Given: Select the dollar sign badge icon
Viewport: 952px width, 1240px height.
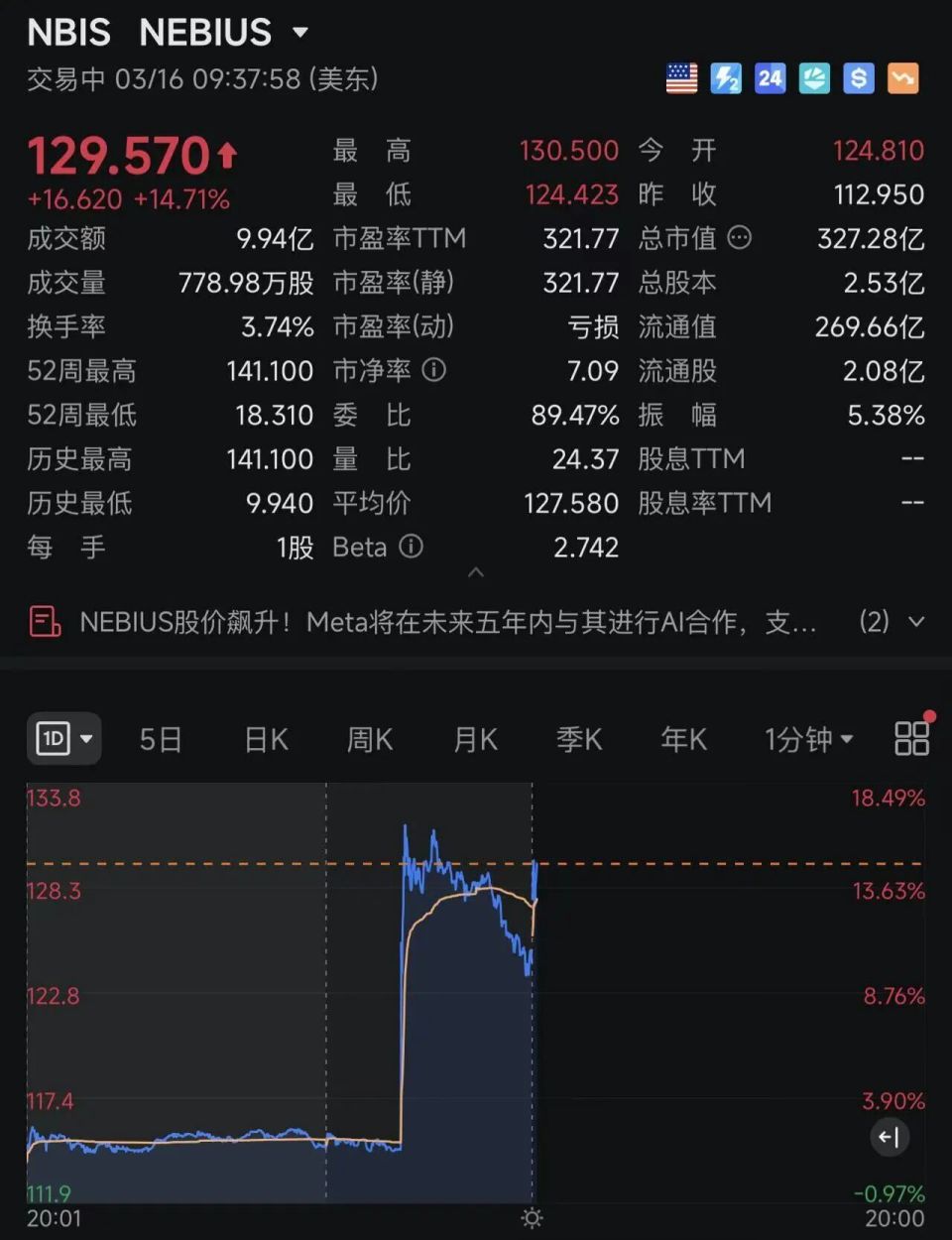Looking at the screenshot, I should pos(859,78).
